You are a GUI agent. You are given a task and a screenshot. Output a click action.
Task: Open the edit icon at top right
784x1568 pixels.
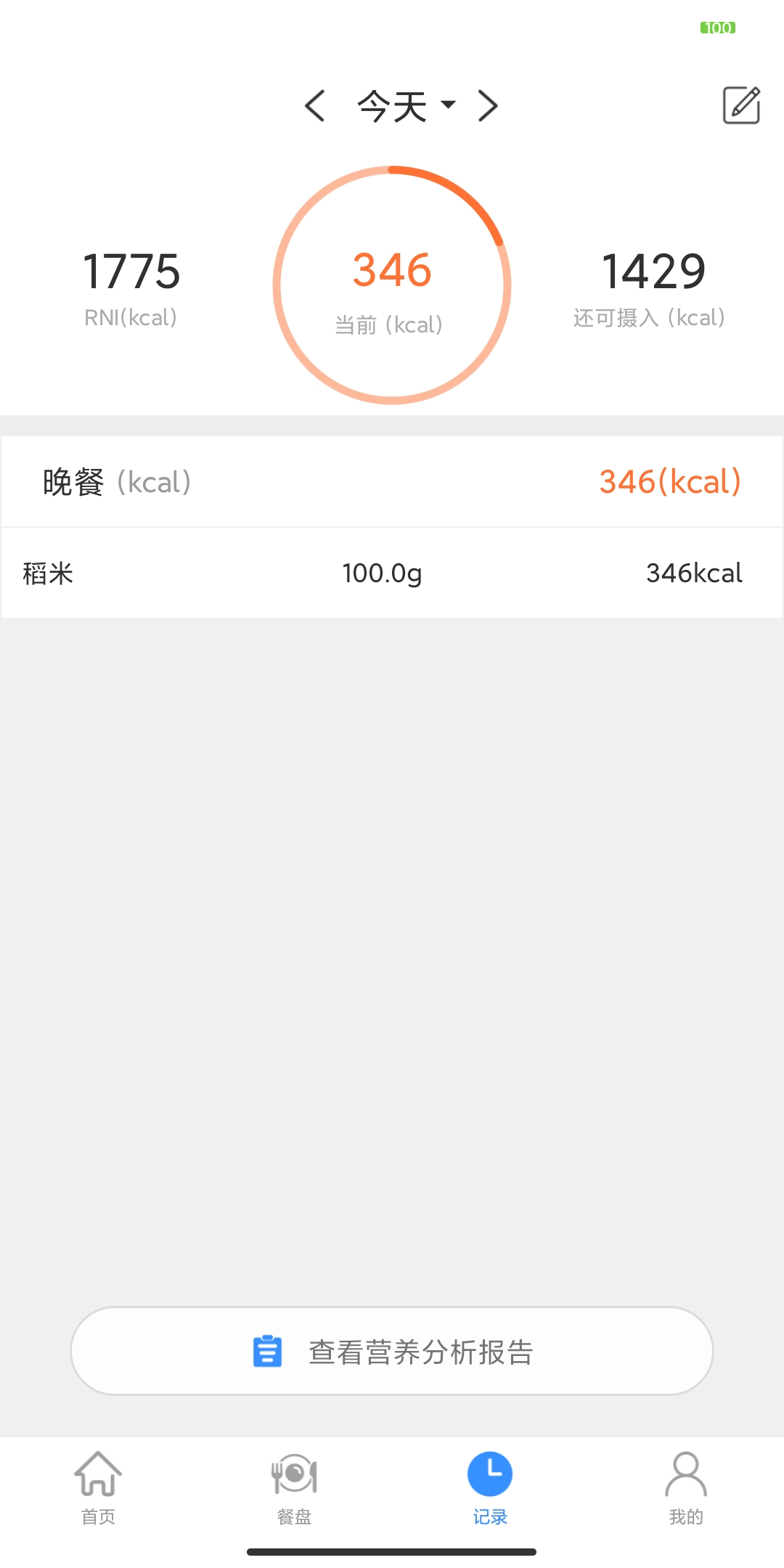(x=740, y=105)
